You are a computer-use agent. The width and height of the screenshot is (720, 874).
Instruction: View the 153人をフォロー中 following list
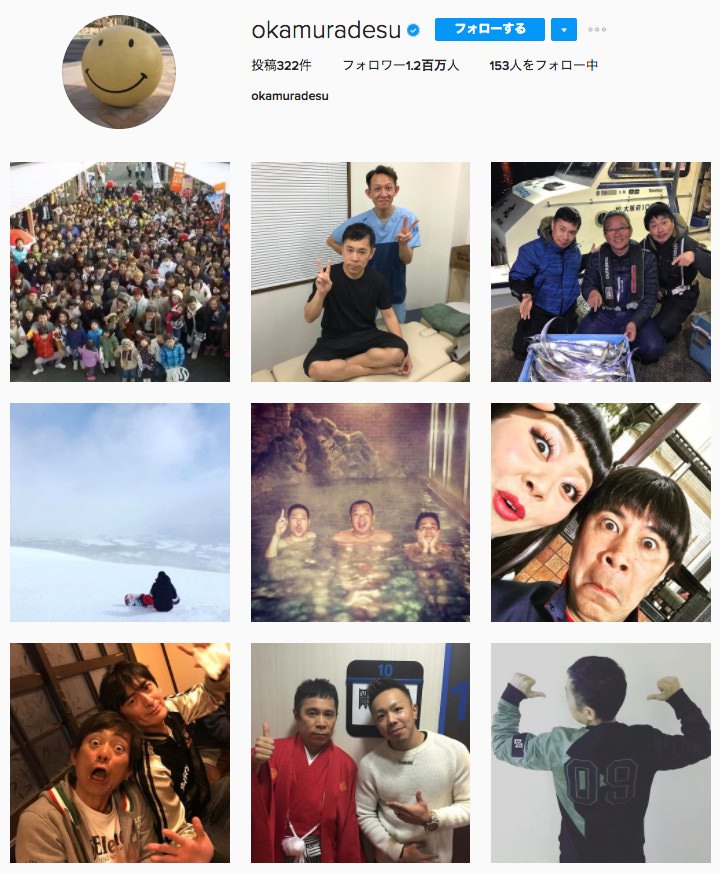[x=543, y=65]
